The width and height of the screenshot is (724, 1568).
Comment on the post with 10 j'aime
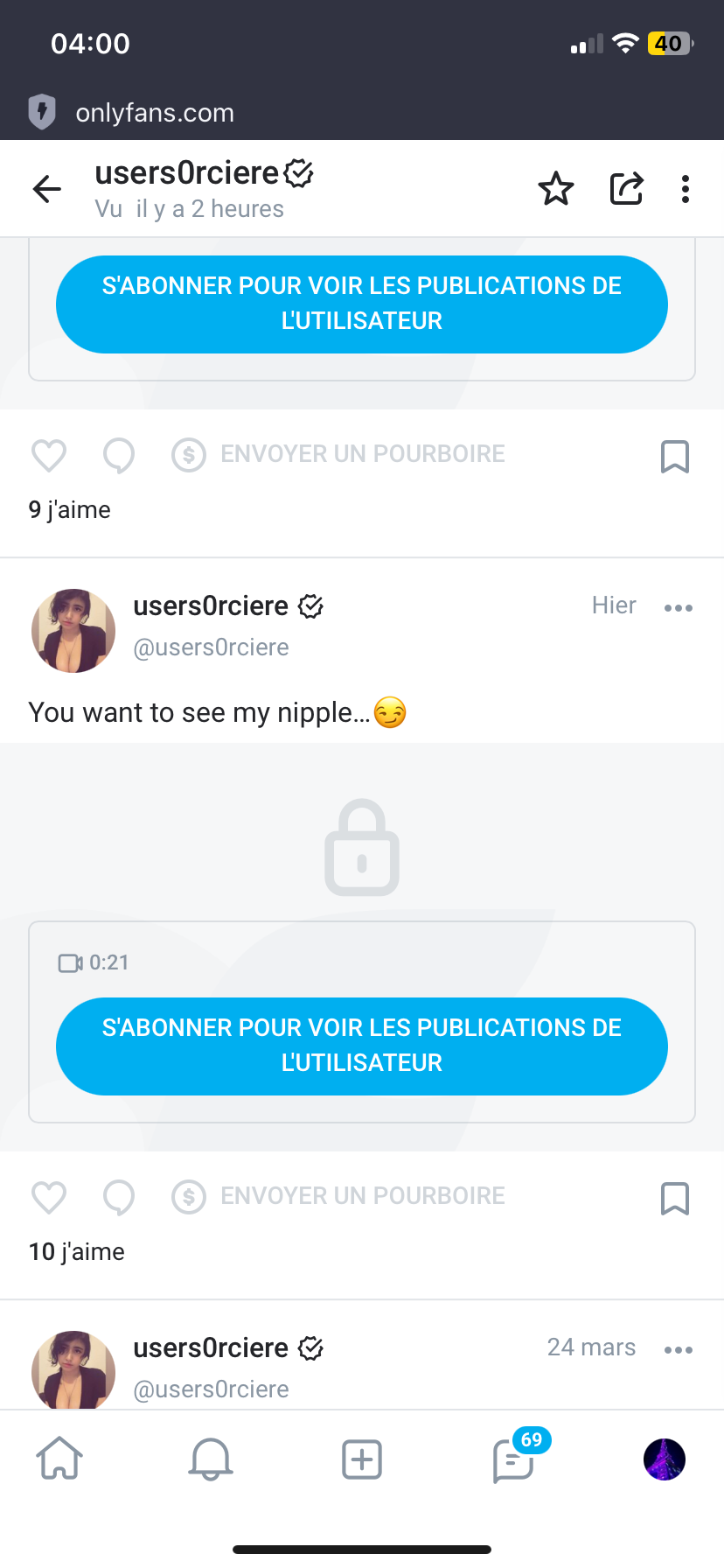(x=119, y=1197)
